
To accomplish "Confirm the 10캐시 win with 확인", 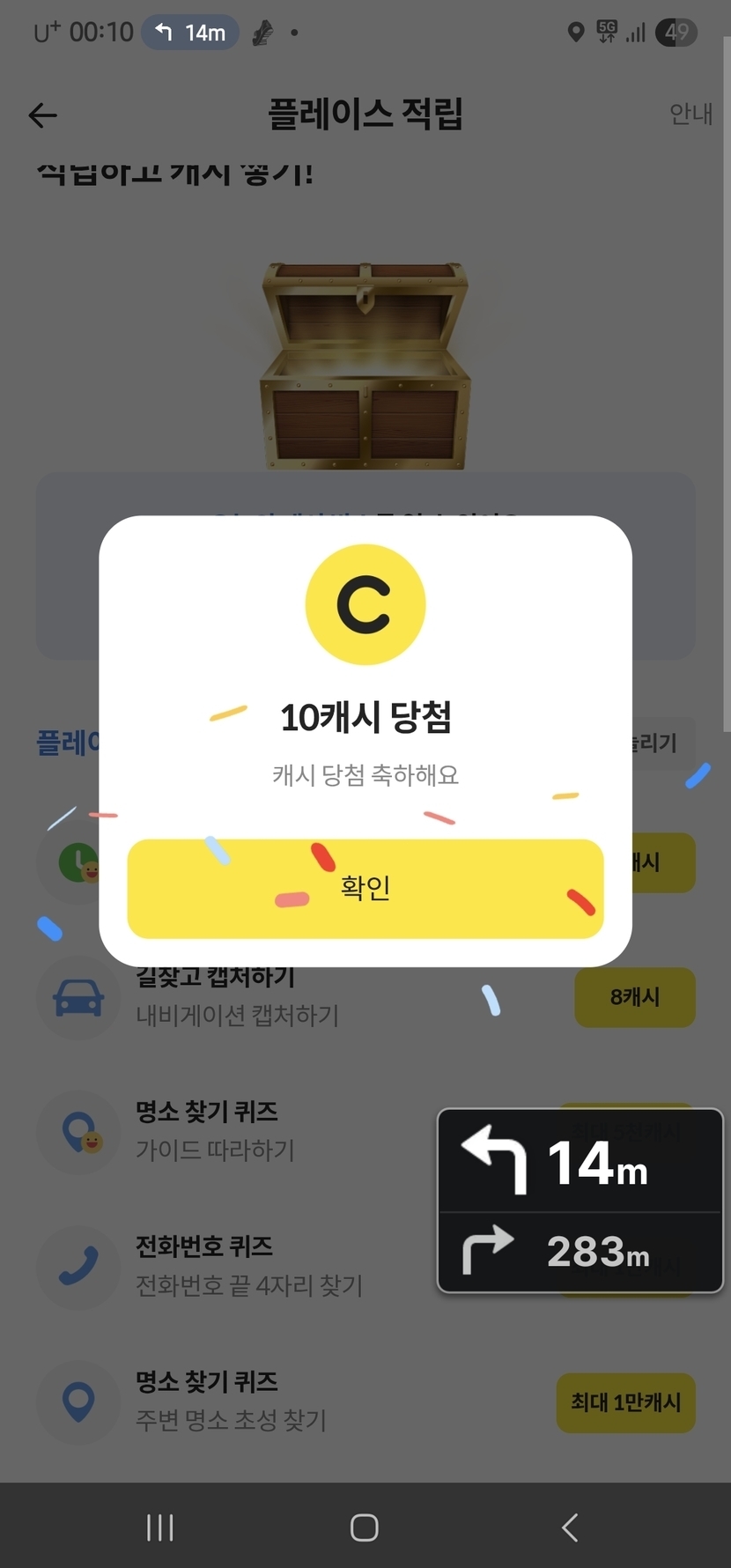I will tap(365, 888).
